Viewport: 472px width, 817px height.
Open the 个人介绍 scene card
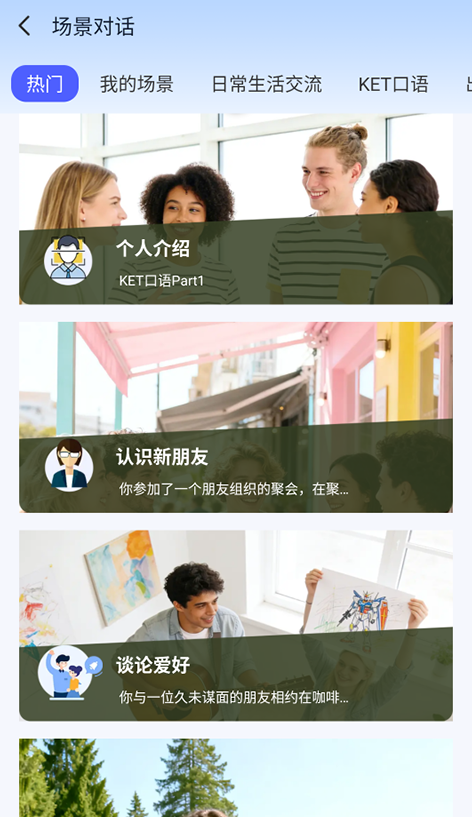click(x=236, y=208)
